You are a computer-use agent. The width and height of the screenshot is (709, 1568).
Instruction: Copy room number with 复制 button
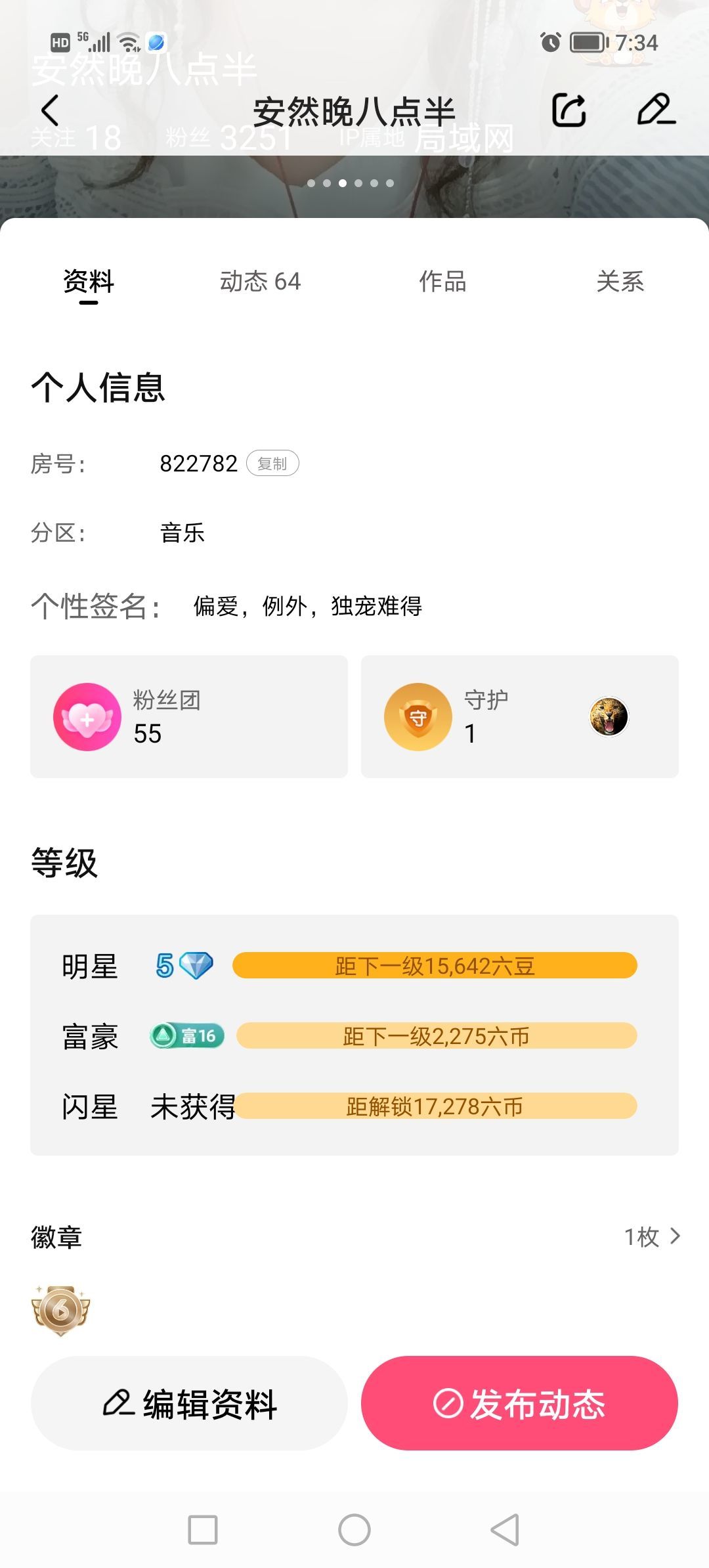[x=272, y=464]
